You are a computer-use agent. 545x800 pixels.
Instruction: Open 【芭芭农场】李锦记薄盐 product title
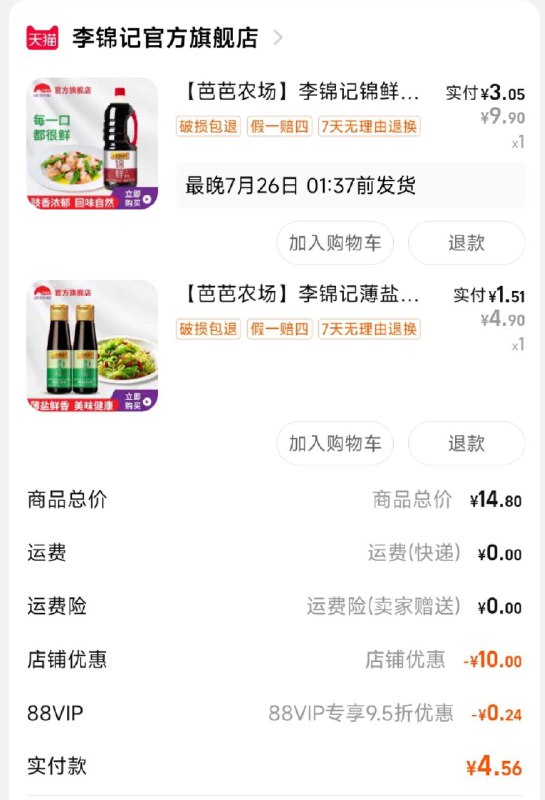pos(301,294)
